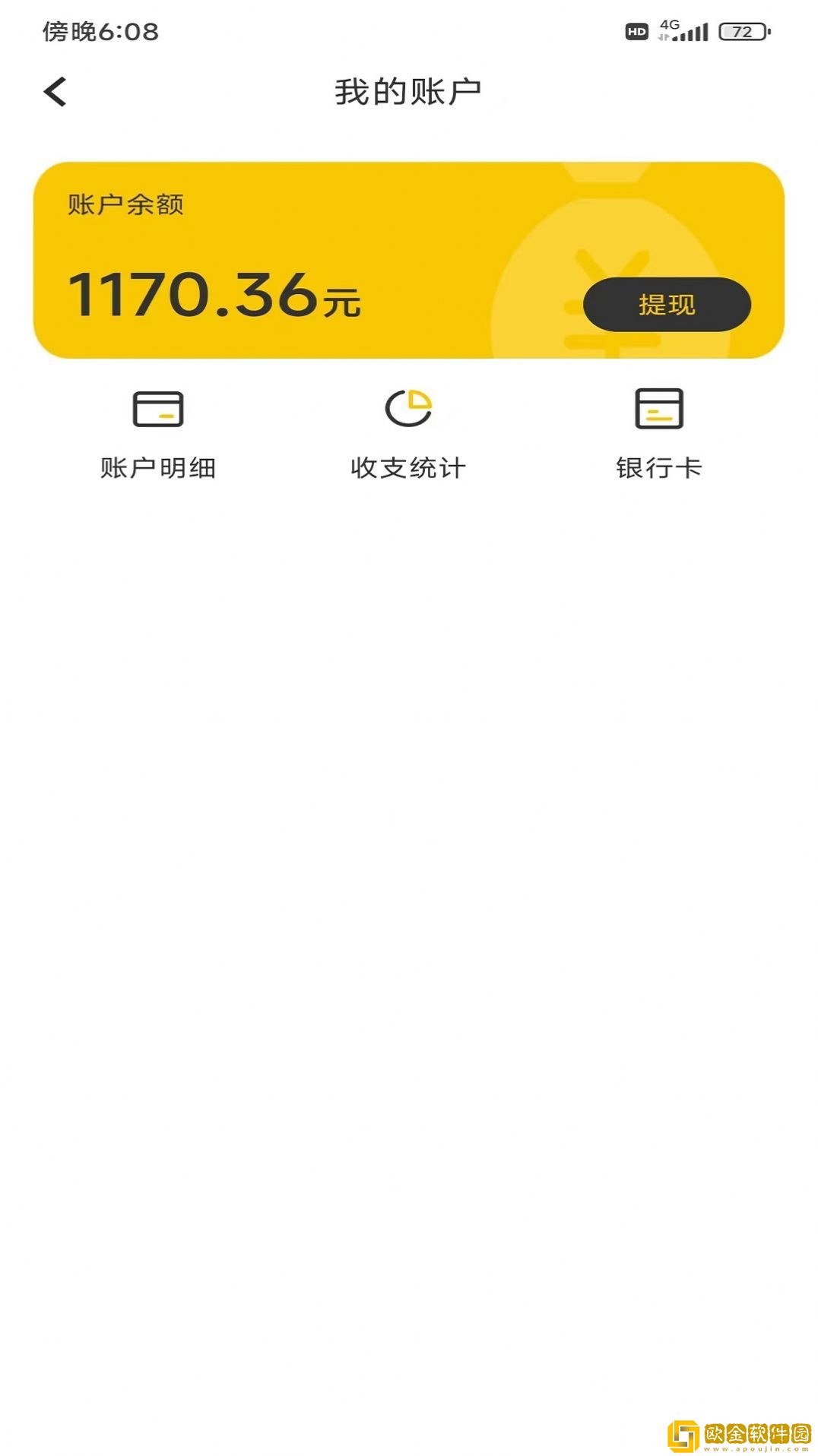Select the 收支统计 pie chart icon
This screenshot has height=1456, width=818.
click(408, 407)
